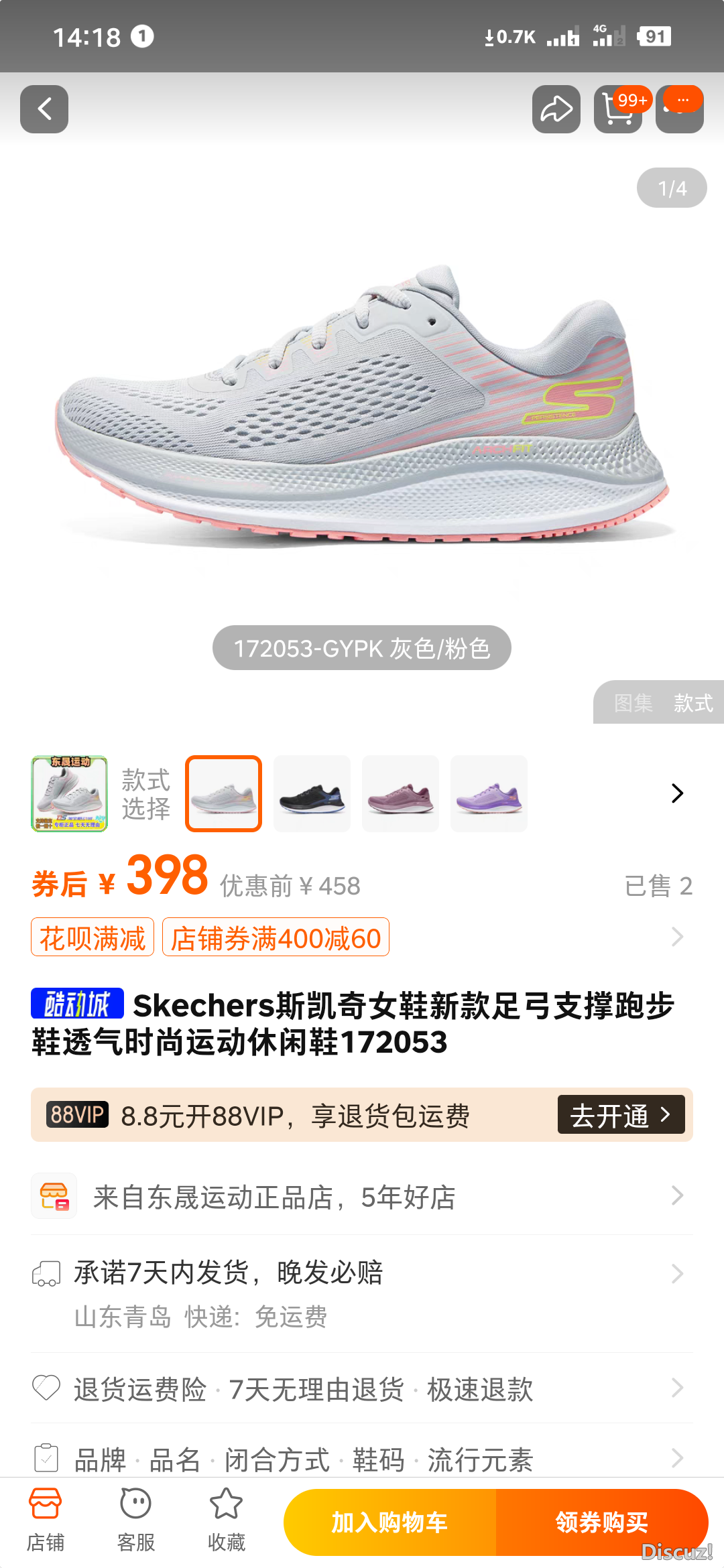This screenshot has width=724, height=1568.
Task: Expand more style options arrow
Action: pos(677,793)
